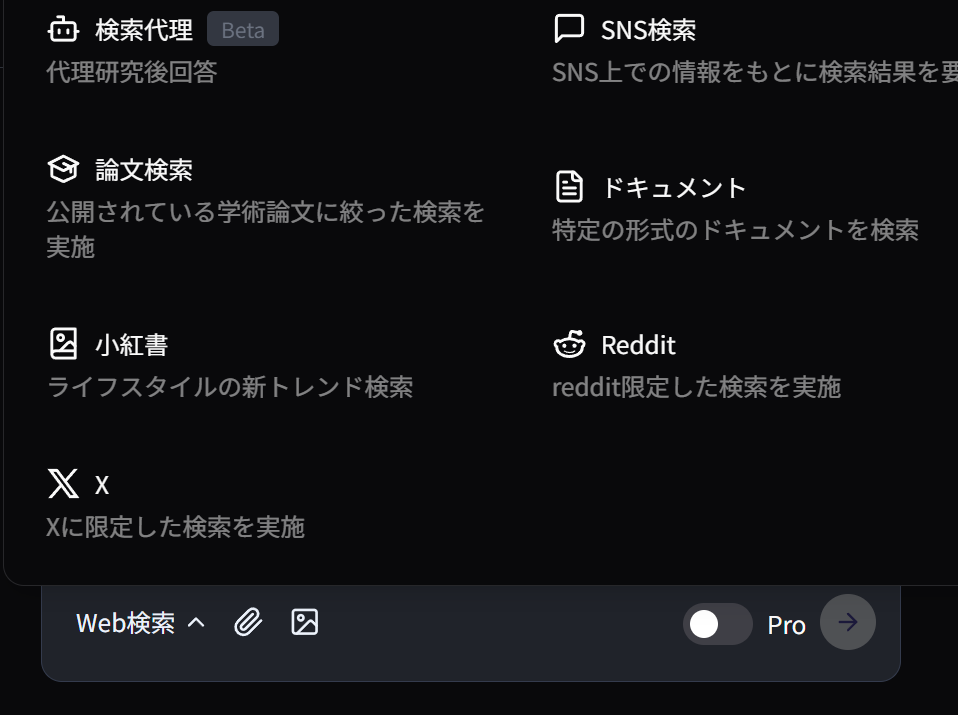This screenshot has height=715, width=958.
Task: Enable the Pro toggle
Action: coord(717,624)
